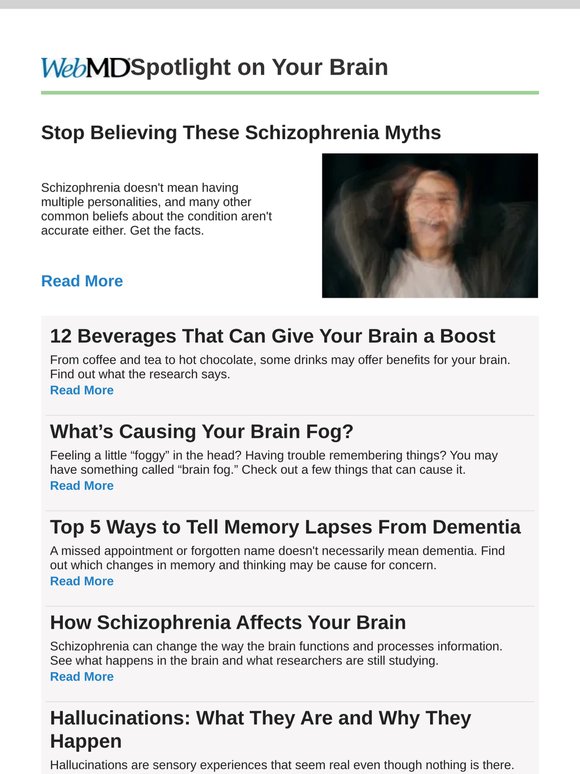Open the blurred person article image

[430, 225]
